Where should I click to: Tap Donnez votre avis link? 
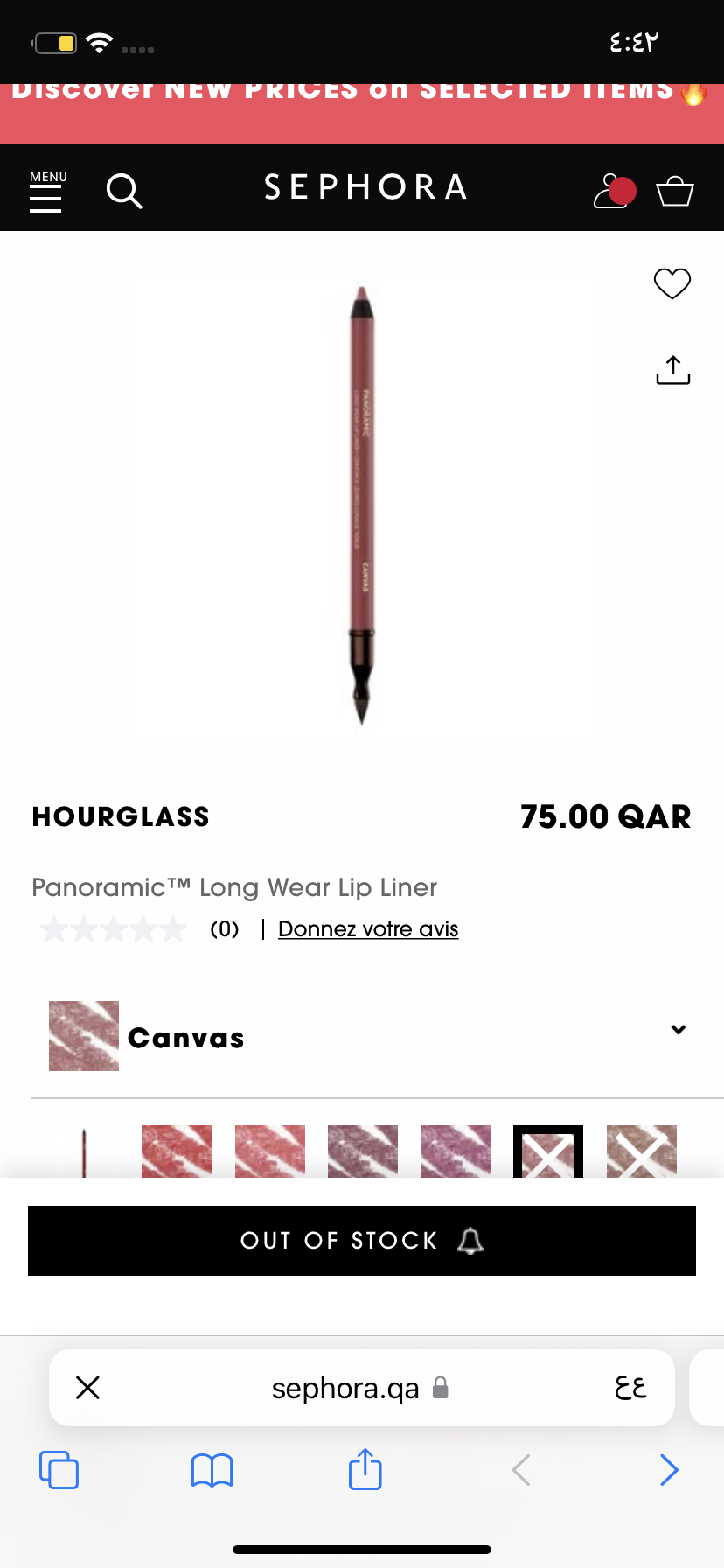pyautogui.click(x=368, y=928)
